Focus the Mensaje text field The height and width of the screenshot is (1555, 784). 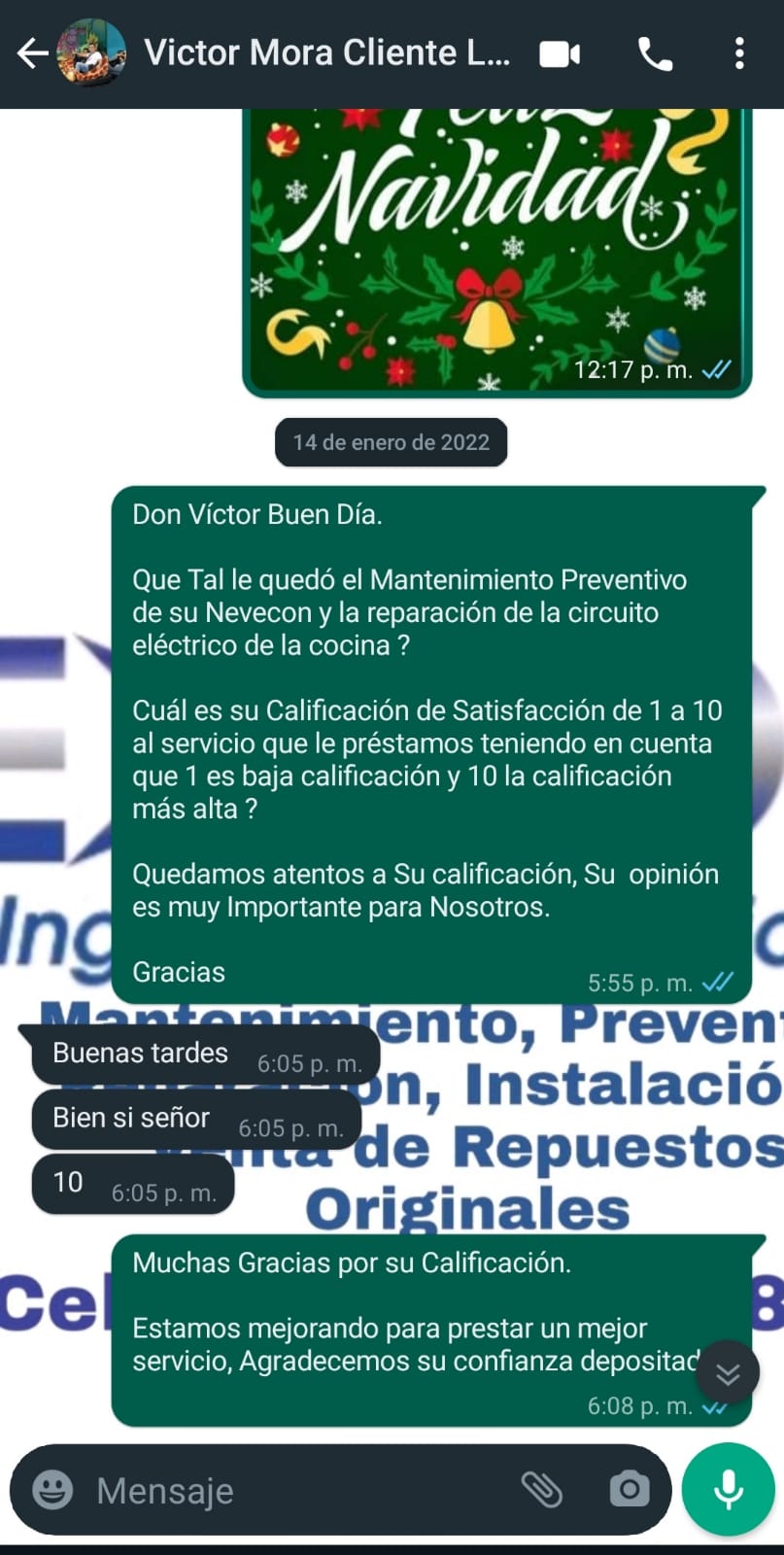click(291, 1490)
